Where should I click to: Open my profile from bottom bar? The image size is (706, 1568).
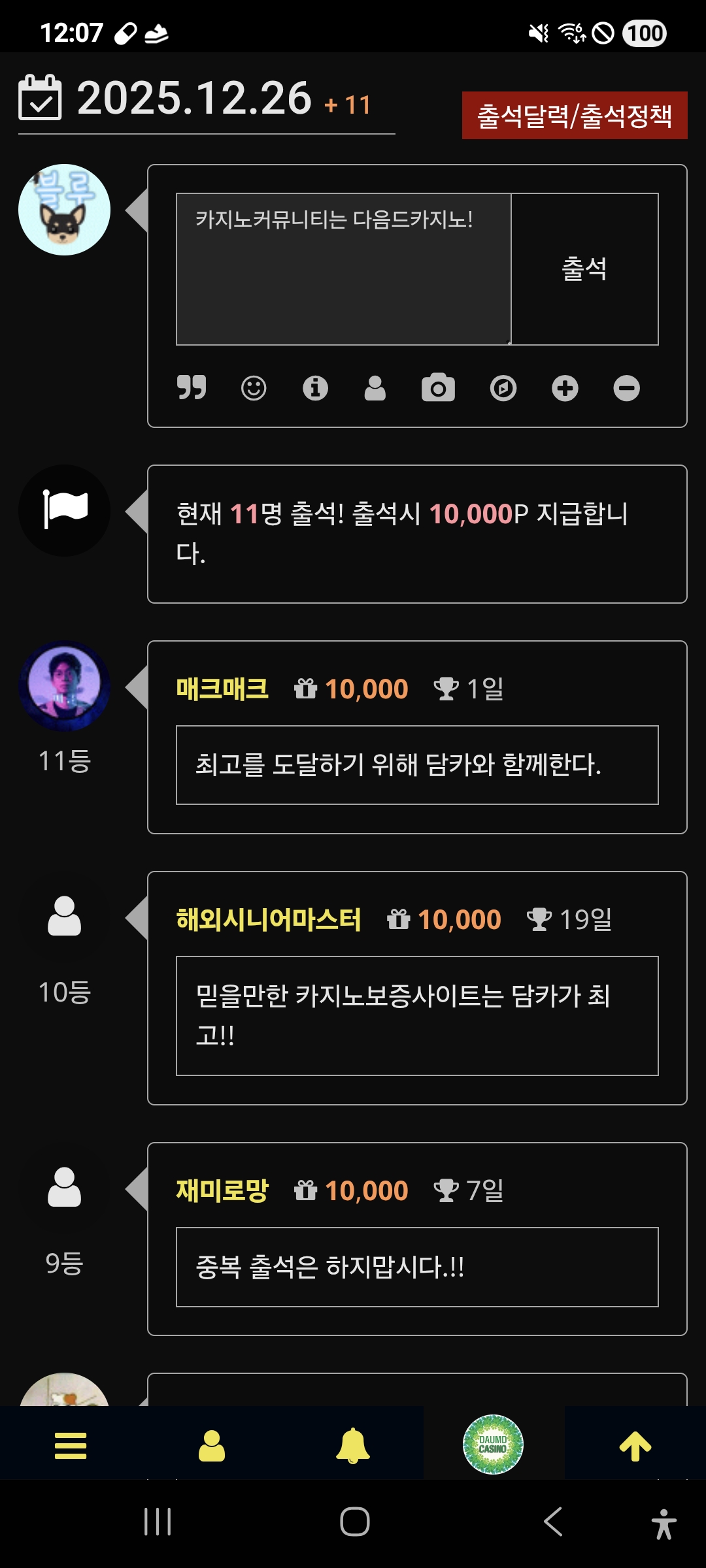click(x=212, y=1445)
